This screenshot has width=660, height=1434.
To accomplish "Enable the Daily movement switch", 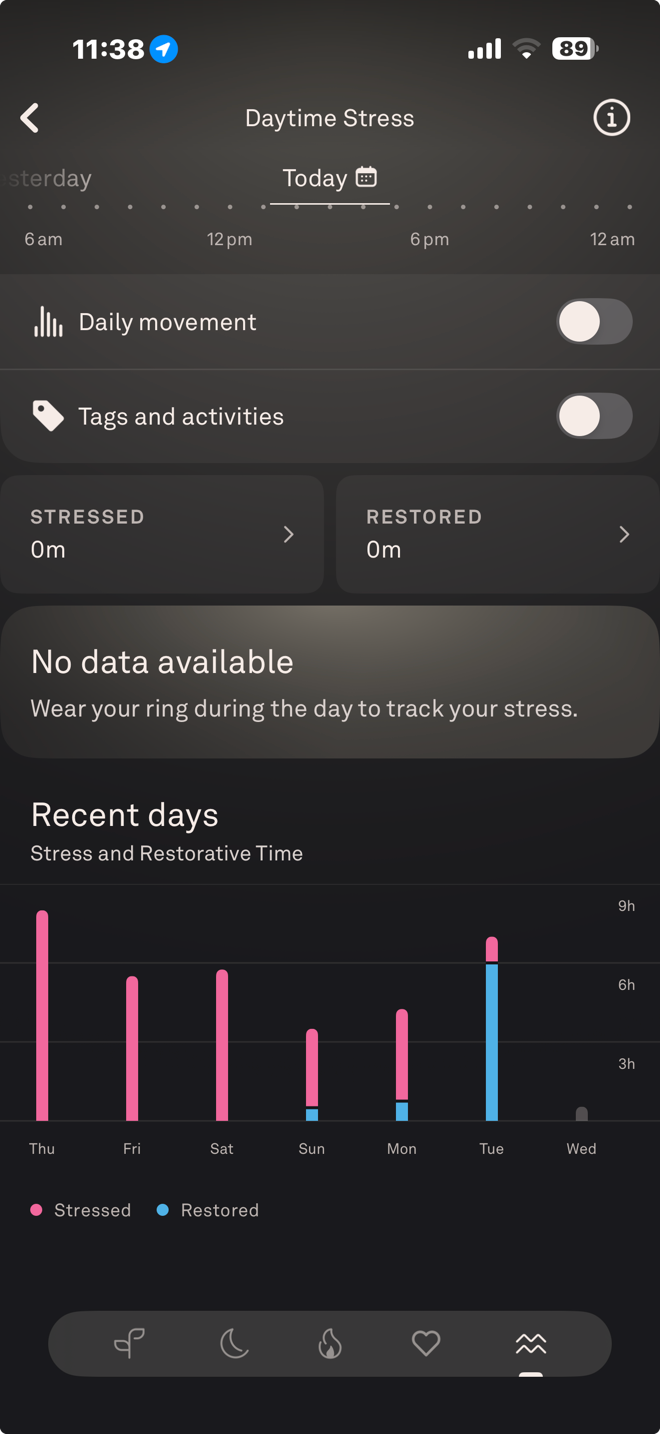I will pos(594,322).
